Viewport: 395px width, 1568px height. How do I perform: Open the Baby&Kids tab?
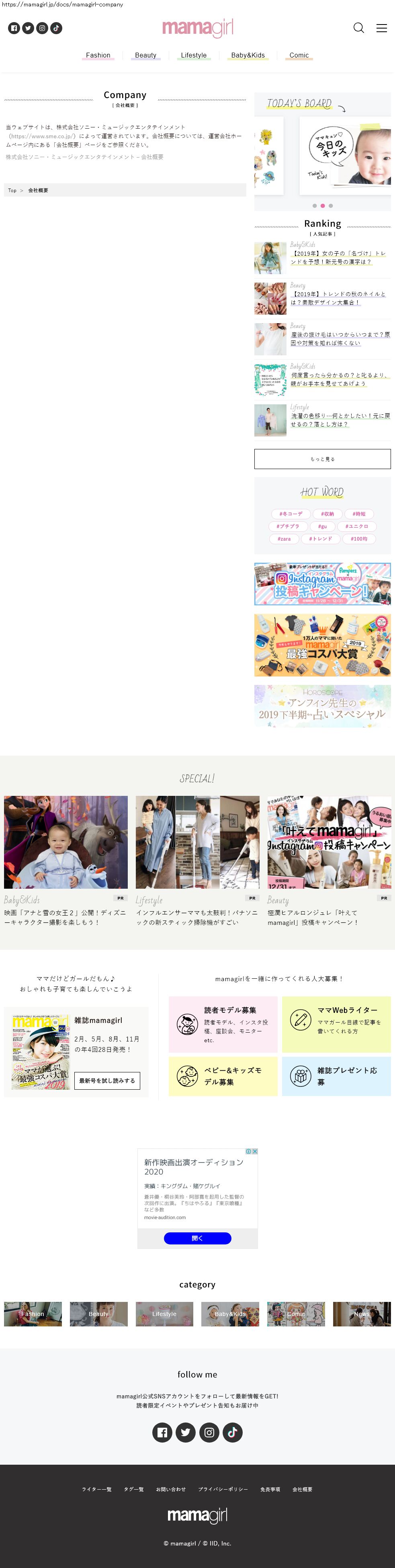click(x=248, y=55)
